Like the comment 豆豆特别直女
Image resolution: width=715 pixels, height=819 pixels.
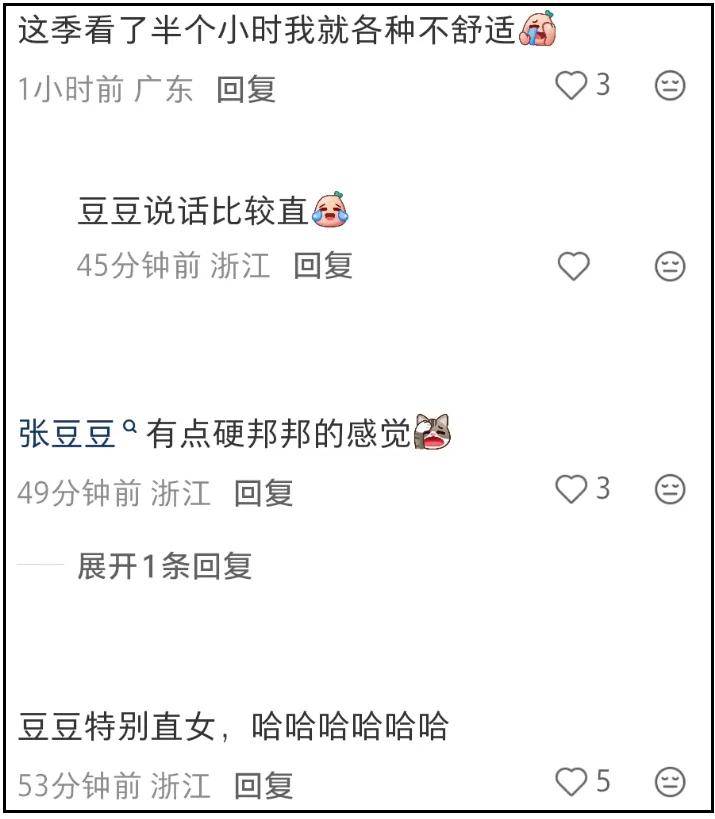571,782
